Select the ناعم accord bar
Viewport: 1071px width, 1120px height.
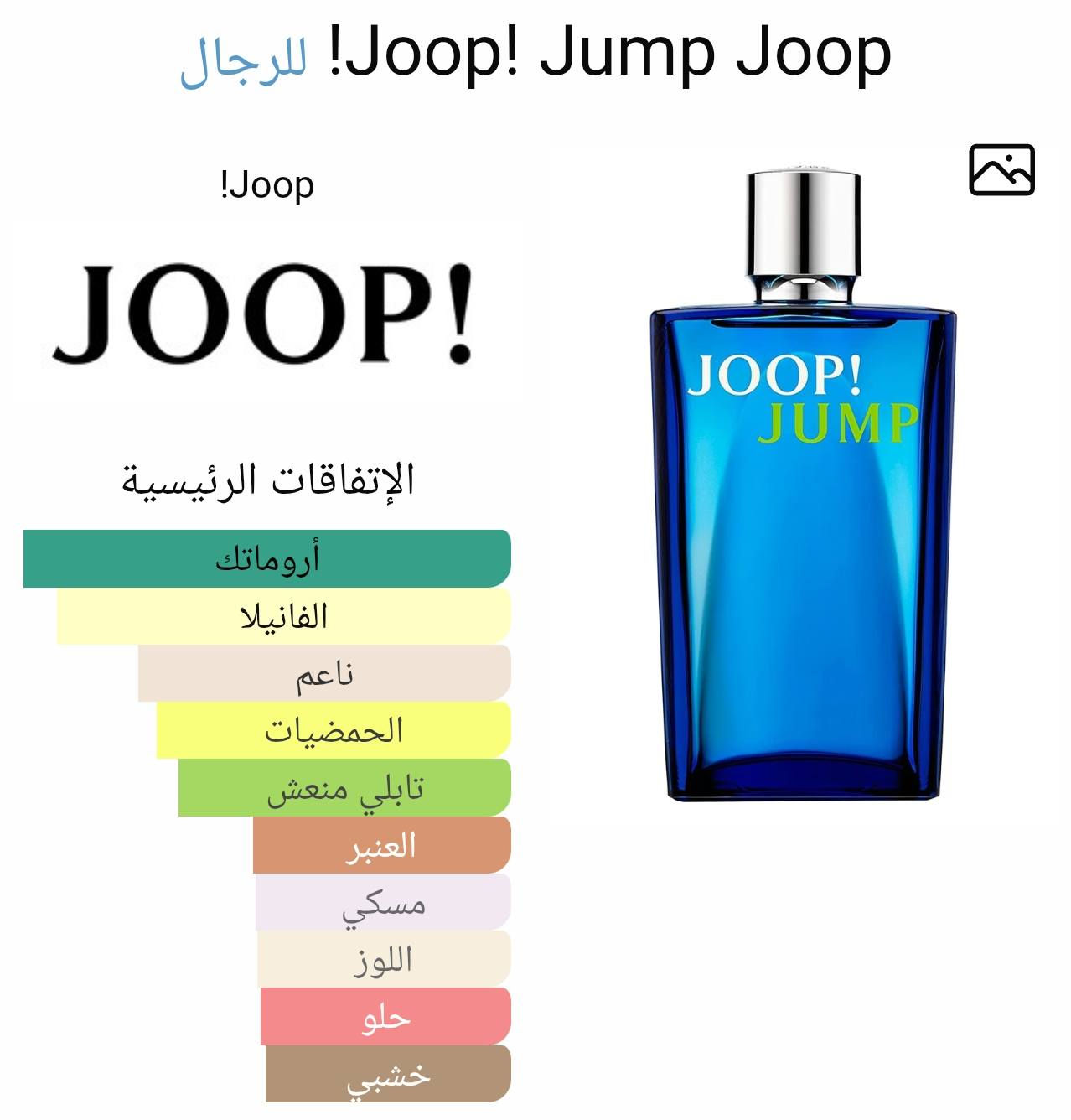[321, 673]
